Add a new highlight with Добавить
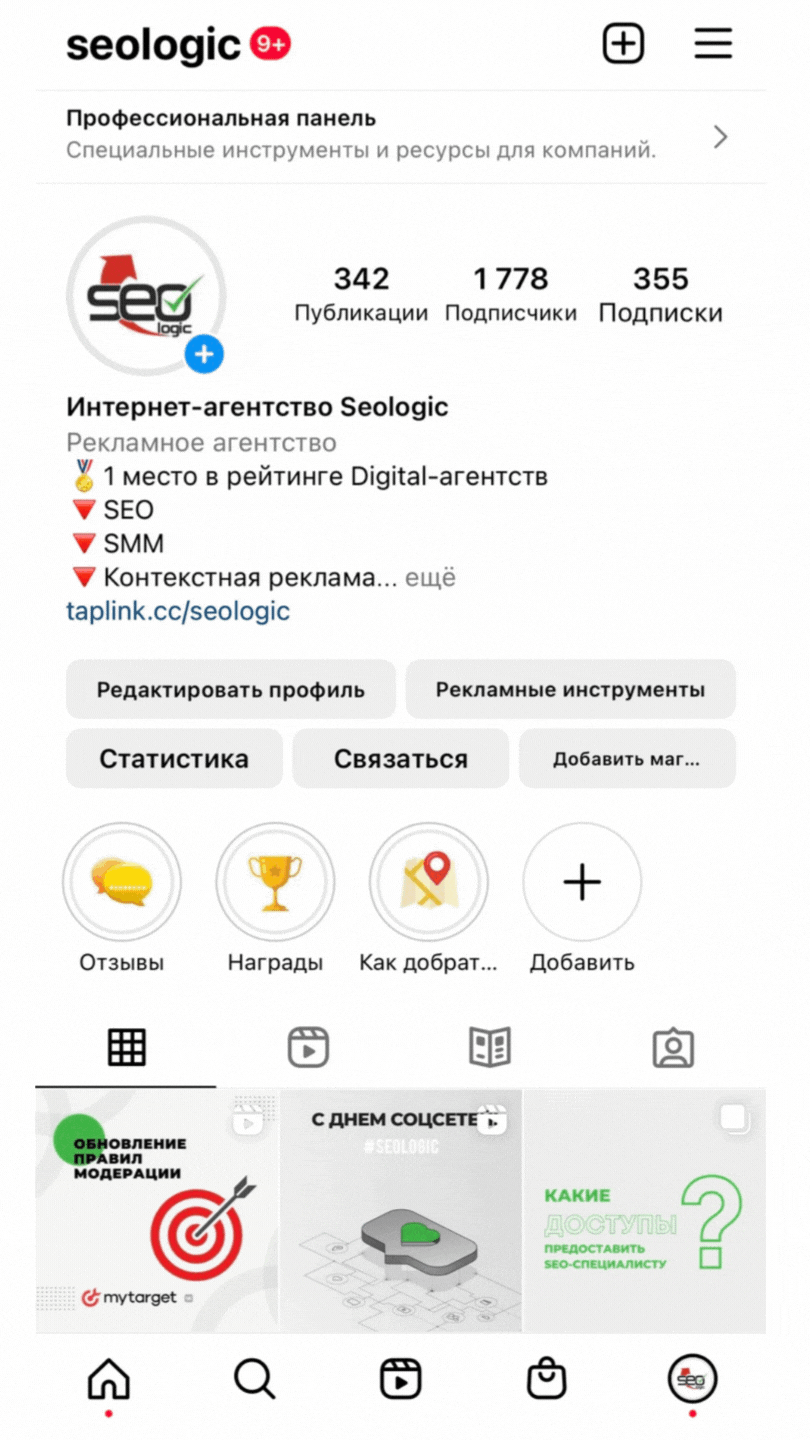Screen dimensions: 810x1440 (582, 899)
